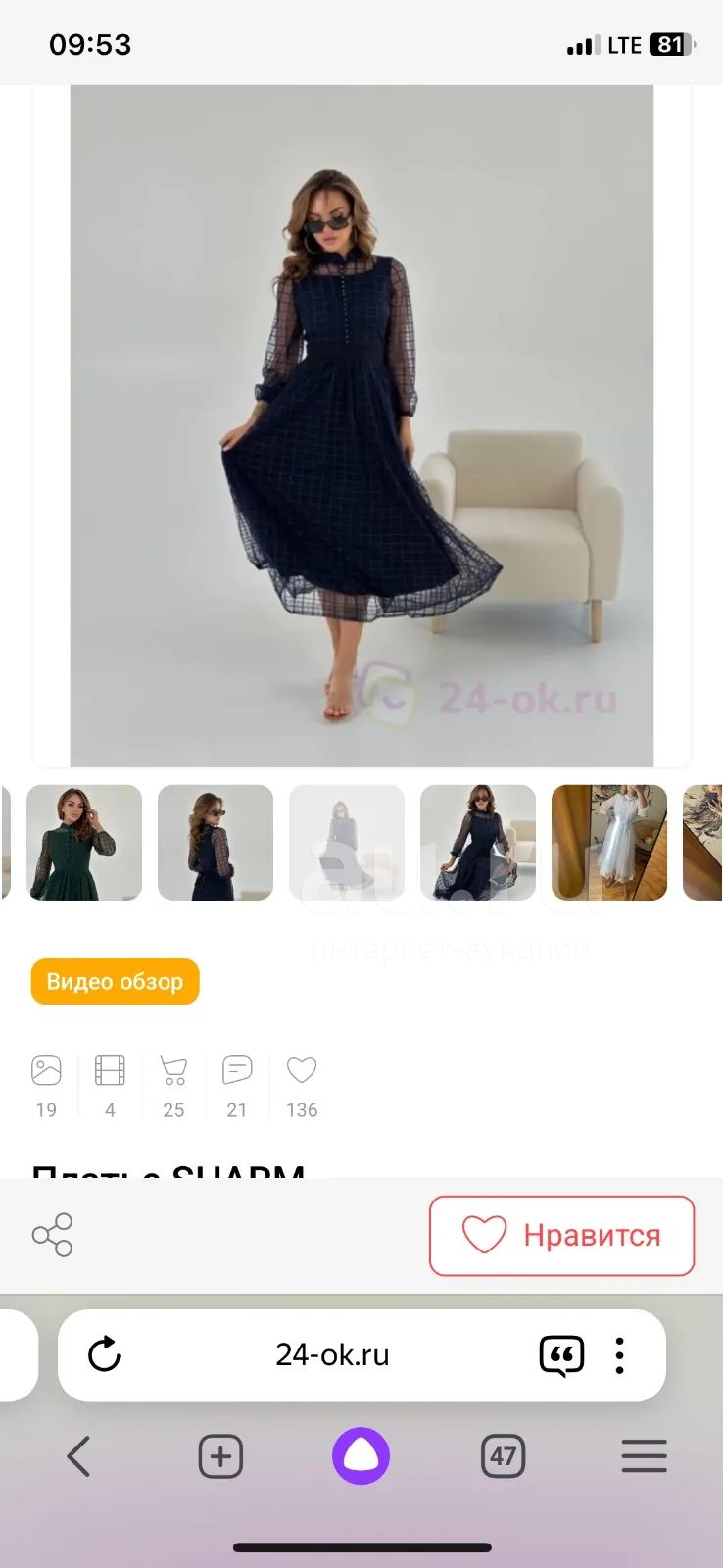Image resolution: width=723 pixels, height=1568 pixels.
Task: Tap the cart icon showing 25
Action: (x=173, y=1070)
